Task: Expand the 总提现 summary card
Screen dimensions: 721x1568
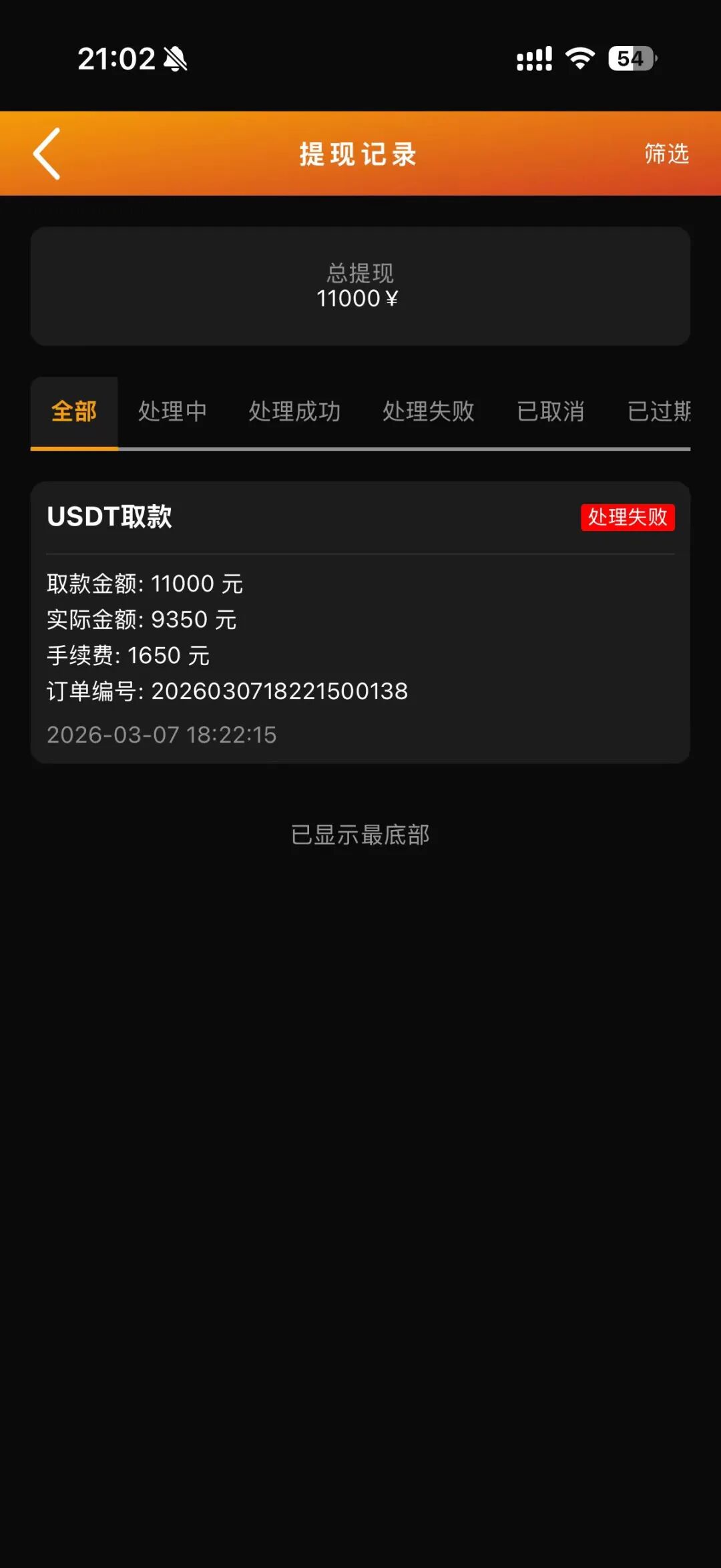Action: (360, 286)
